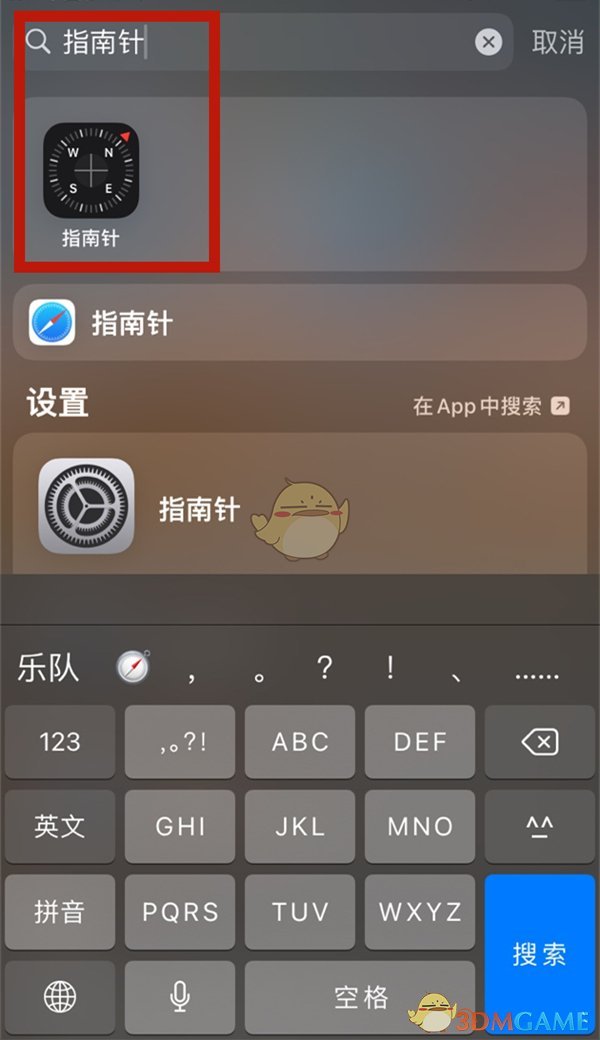
Task: Select the compass emoji candidate
Action: tap(133, 667)
